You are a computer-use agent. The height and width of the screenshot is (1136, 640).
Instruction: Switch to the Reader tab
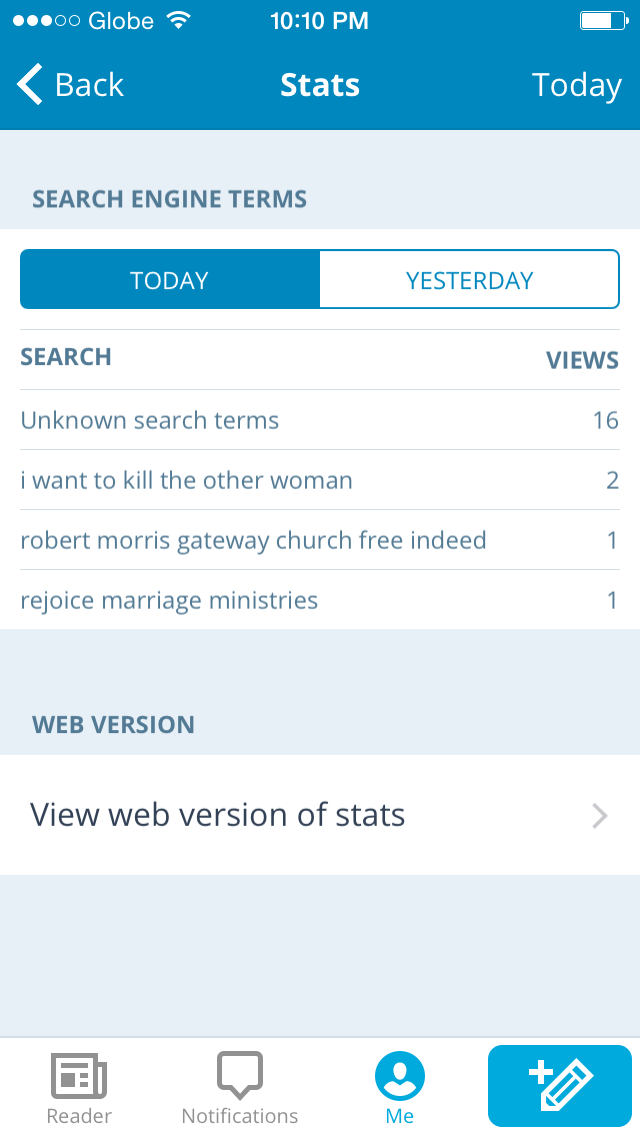[x=79, y=1088]
